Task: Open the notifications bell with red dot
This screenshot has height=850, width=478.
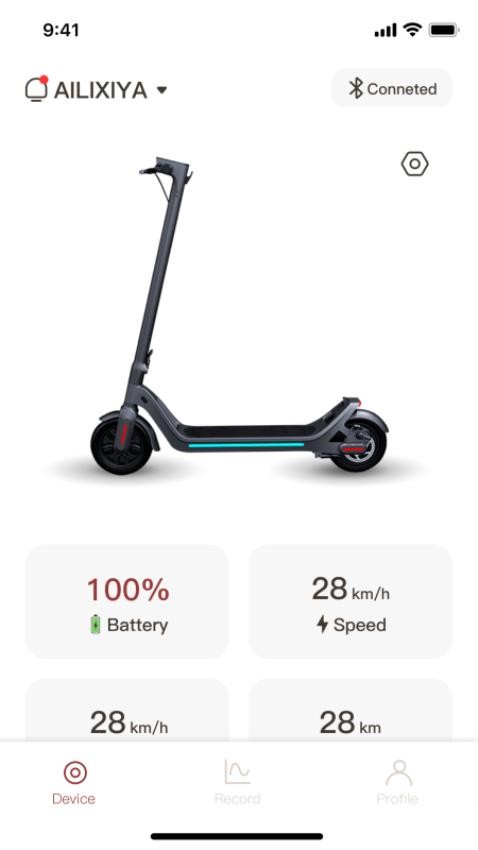Action: (37, 89)
